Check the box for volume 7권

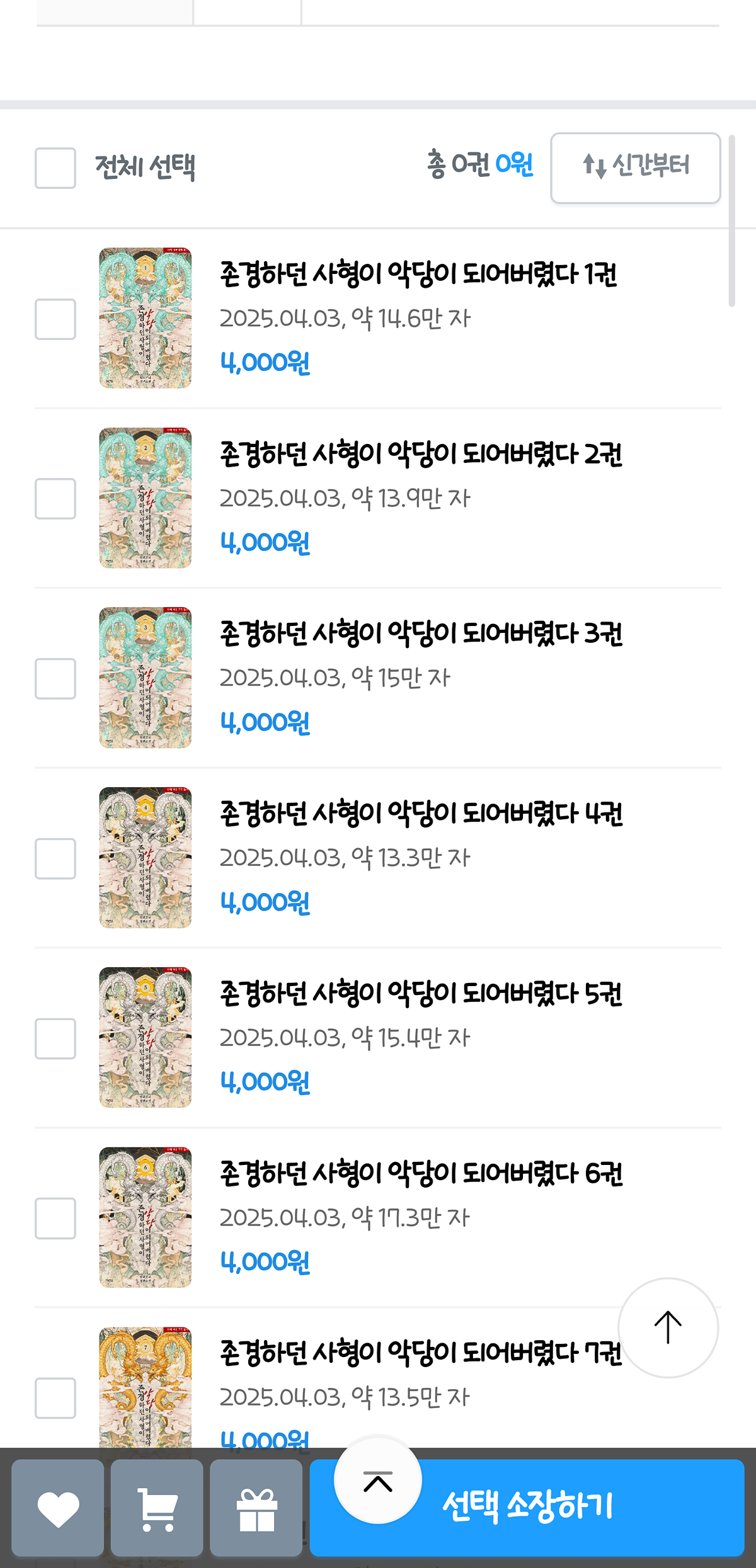point(55,1398)
